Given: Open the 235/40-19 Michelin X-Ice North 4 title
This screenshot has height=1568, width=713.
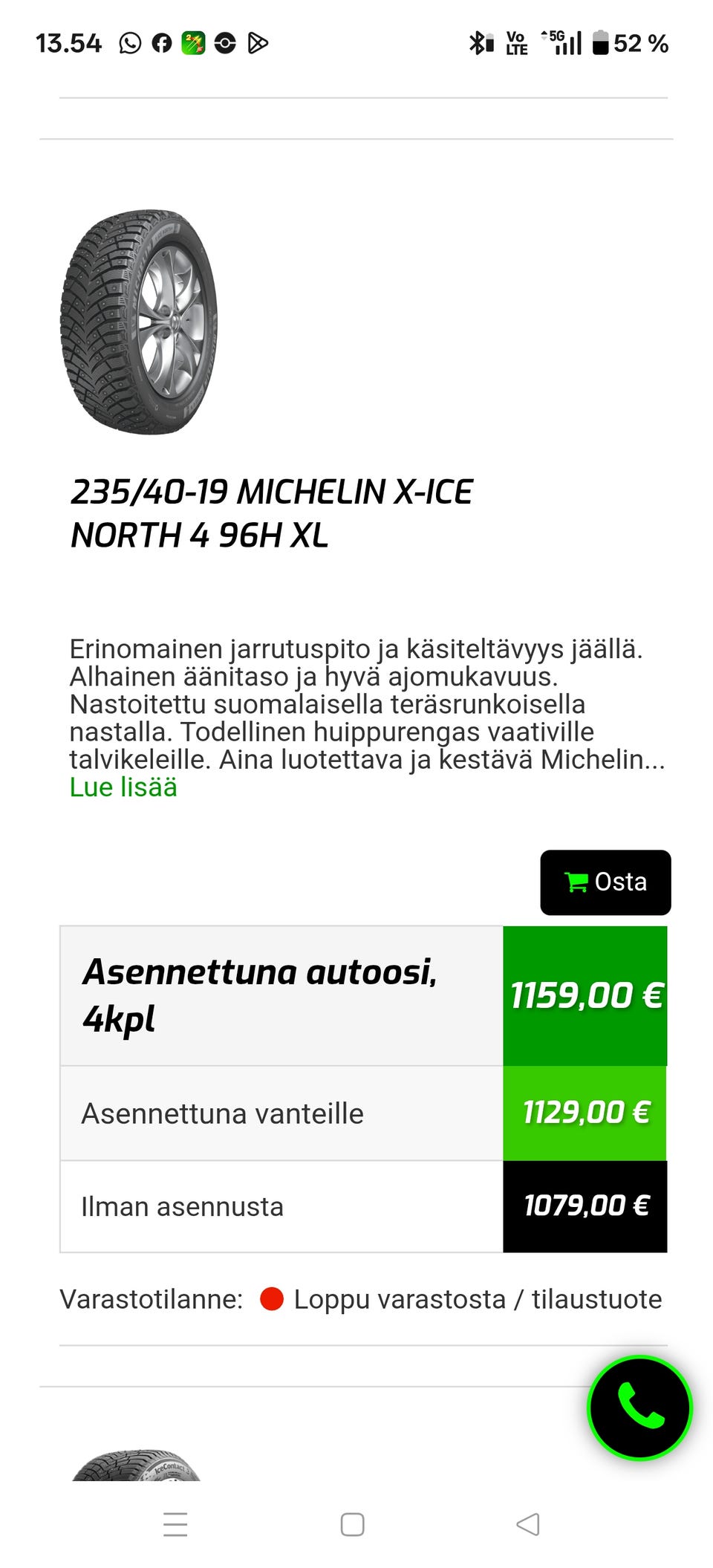Looking at the screenshot, I should click(271, 513).
